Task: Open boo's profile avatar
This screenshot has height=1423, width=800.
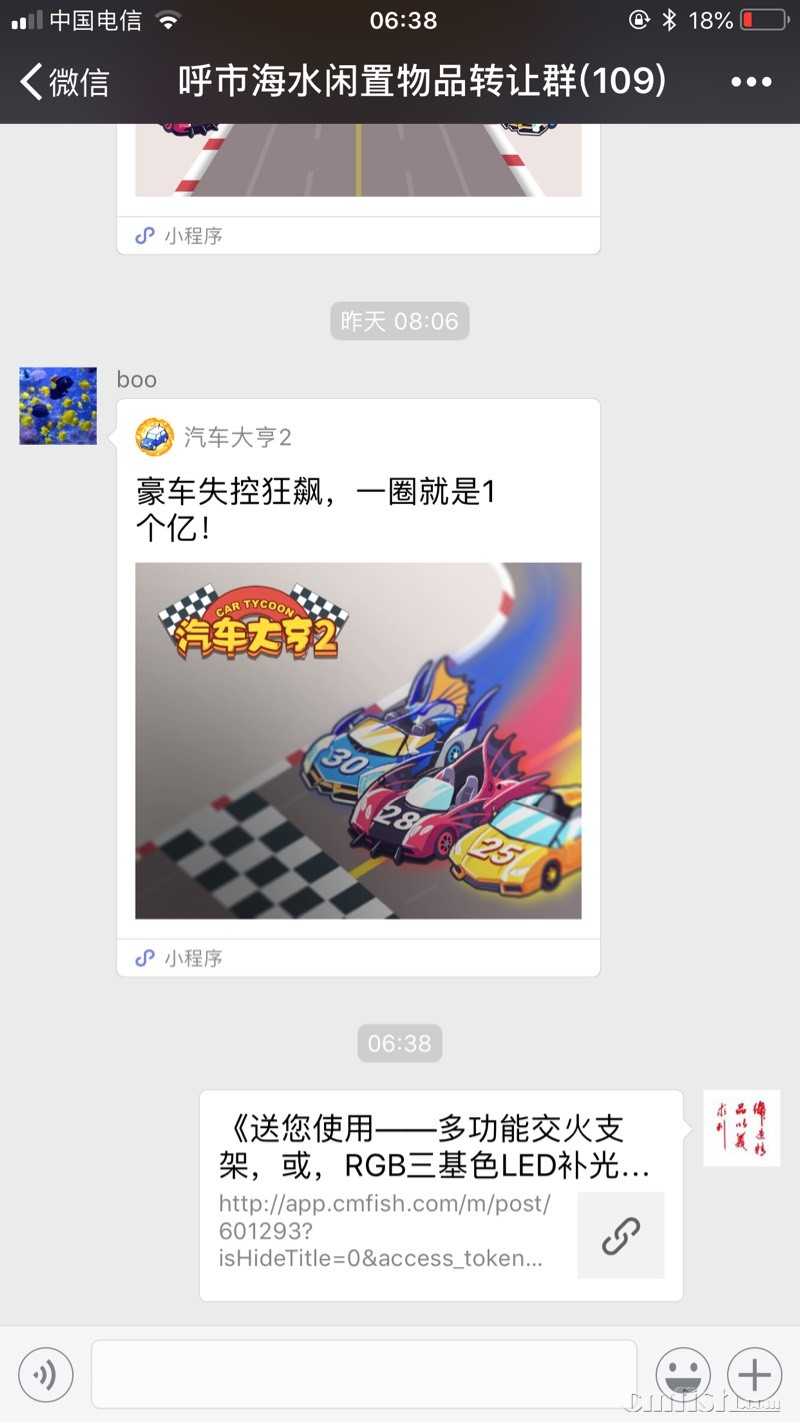Action: tap(57, 405)
